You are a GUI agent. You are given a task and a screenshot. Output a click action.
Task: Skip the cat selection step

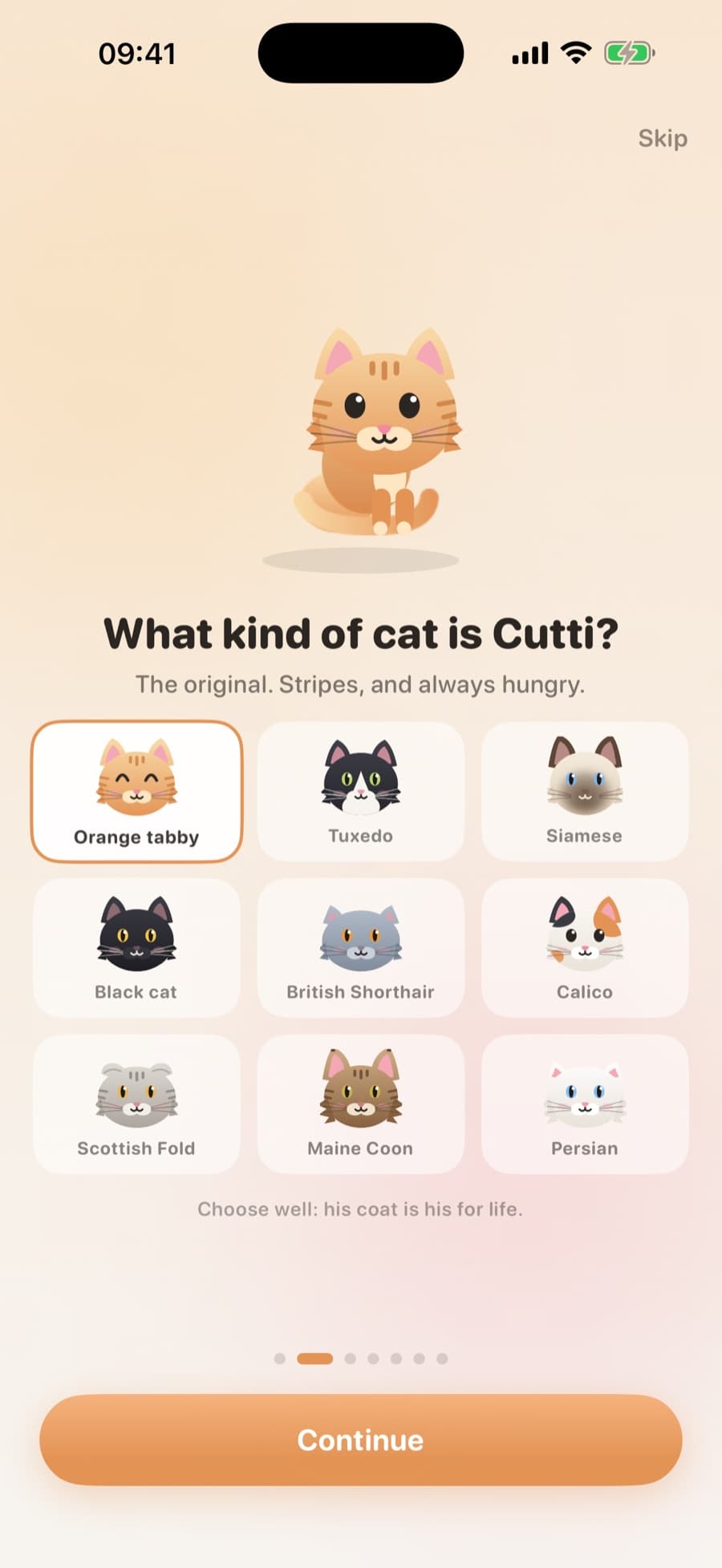click(663, 138)
